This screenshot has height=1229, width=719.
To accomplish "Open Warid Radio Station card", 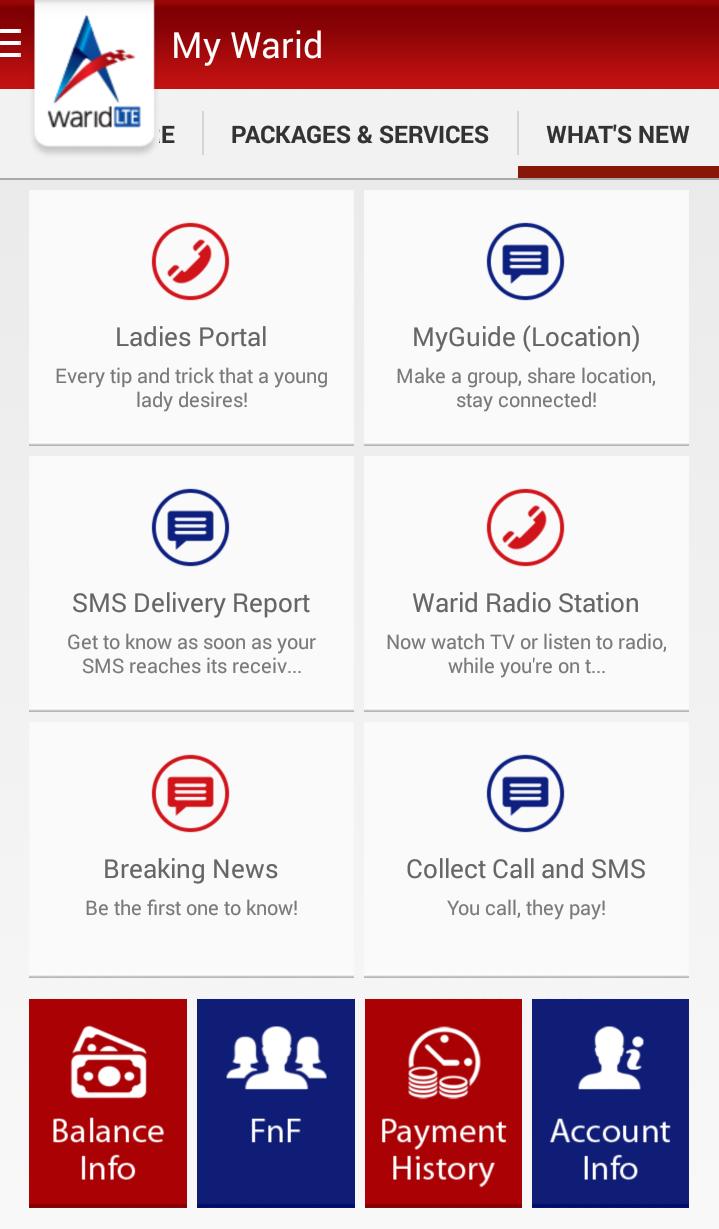I will pos(526,583).
